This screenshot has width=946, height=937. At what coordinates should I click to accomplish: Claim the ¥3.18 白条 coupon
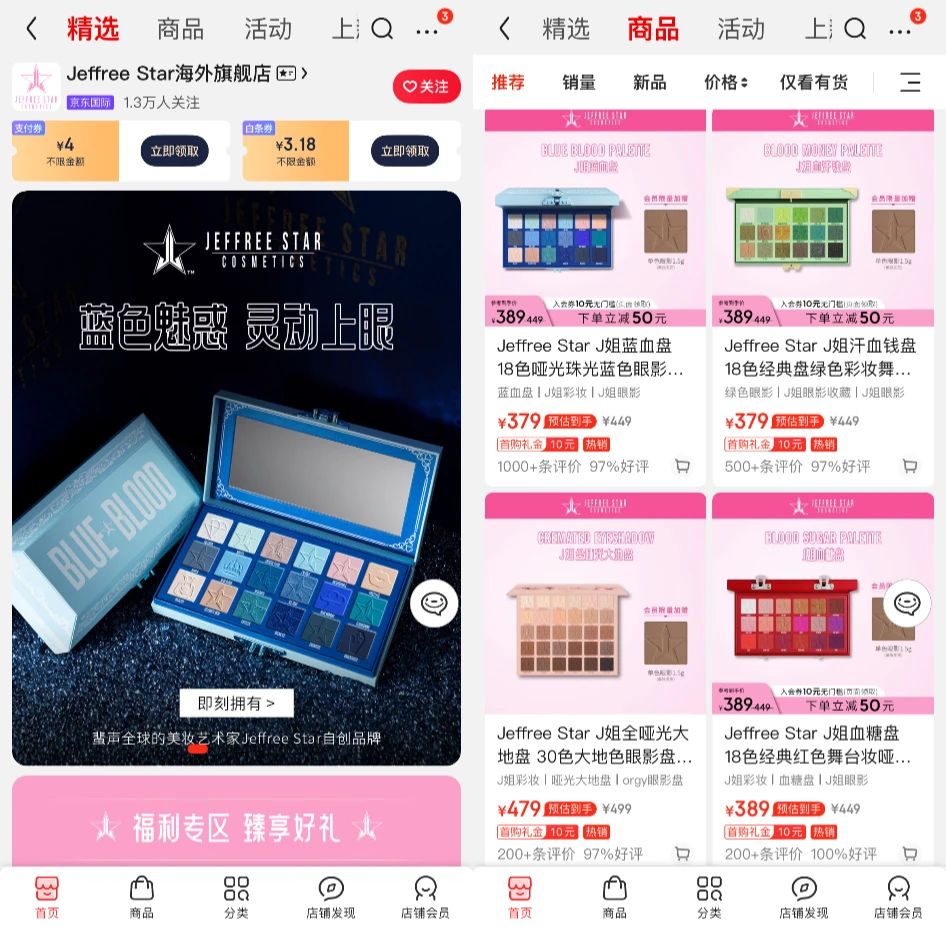pyautogui.click(x=405, y=152)
